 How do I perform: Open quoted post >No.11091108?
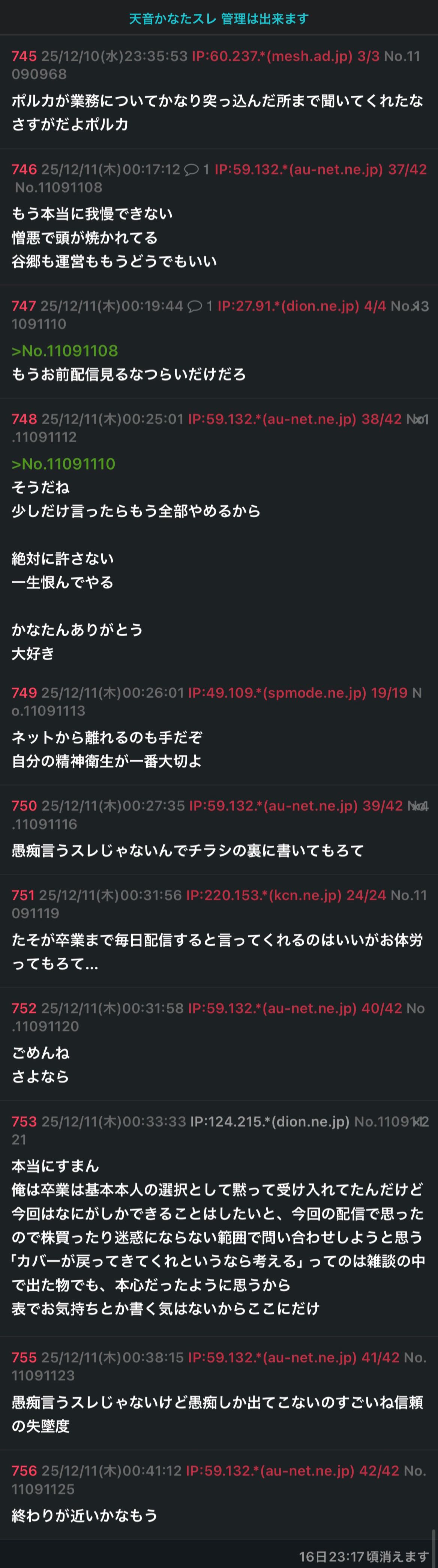(x=64, y=351)
